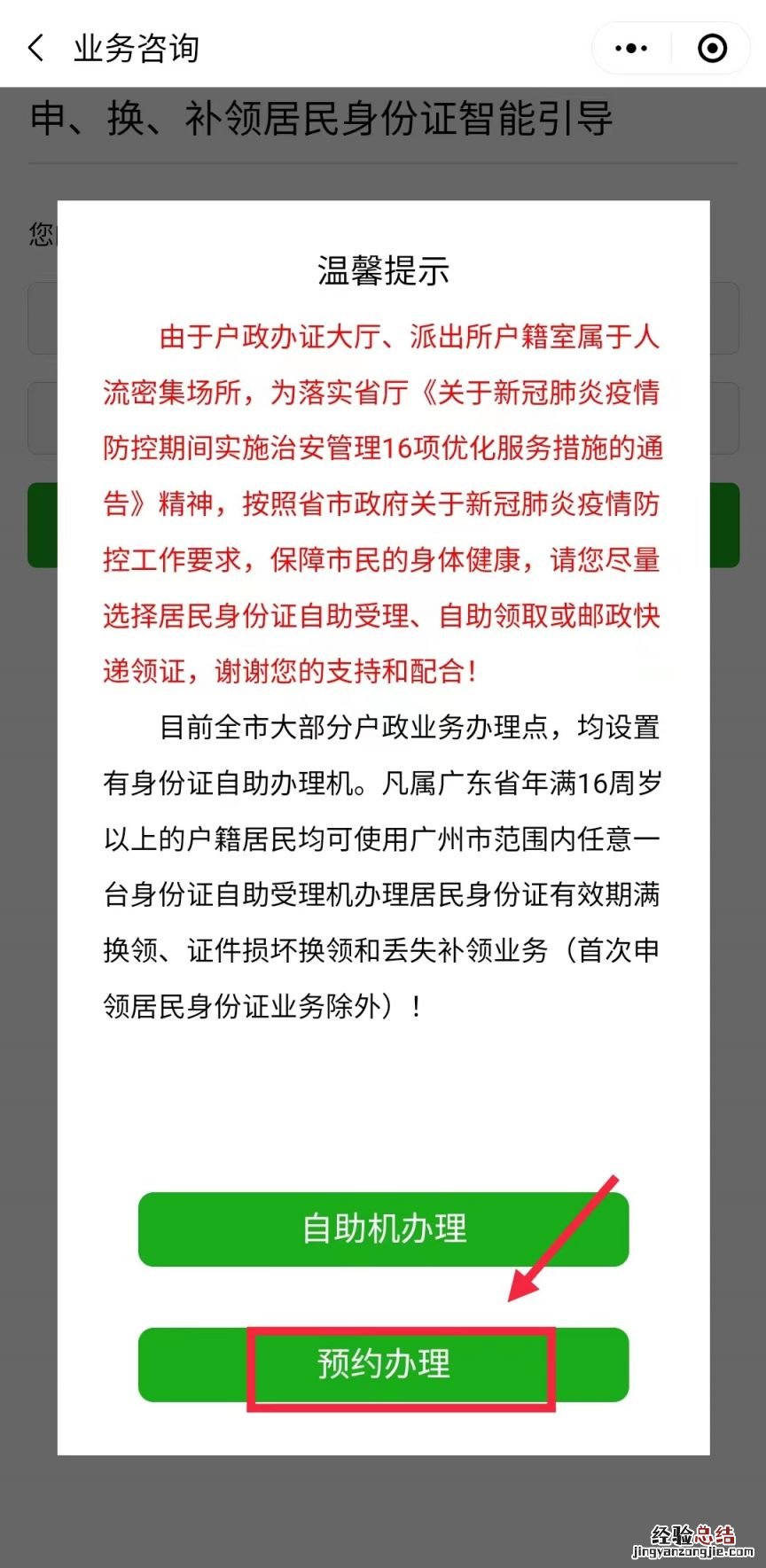Tap the red rectangle highlighting 预约办理
This screenshot has width=766, height=1568.
point(402,1366)
